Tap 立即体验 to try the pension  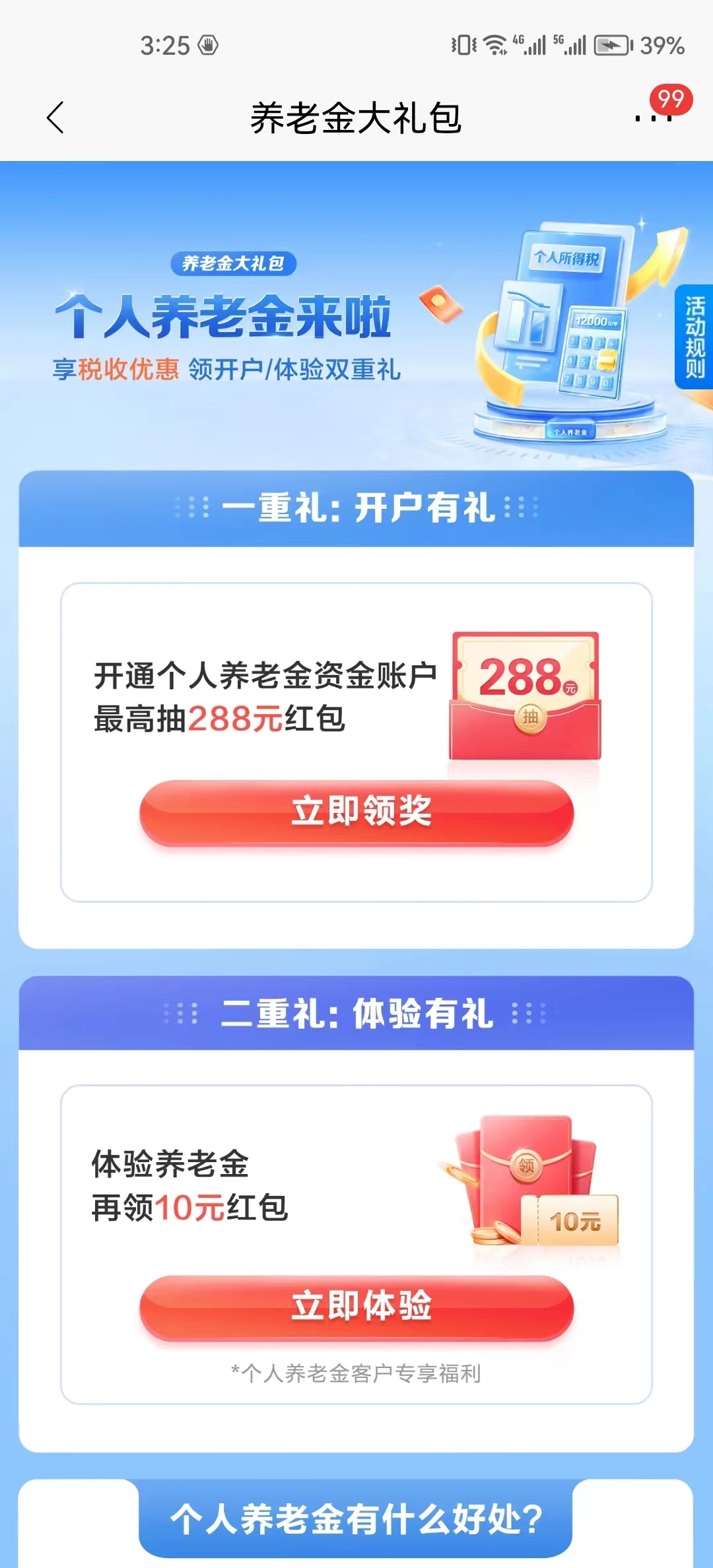(356, 1307)
